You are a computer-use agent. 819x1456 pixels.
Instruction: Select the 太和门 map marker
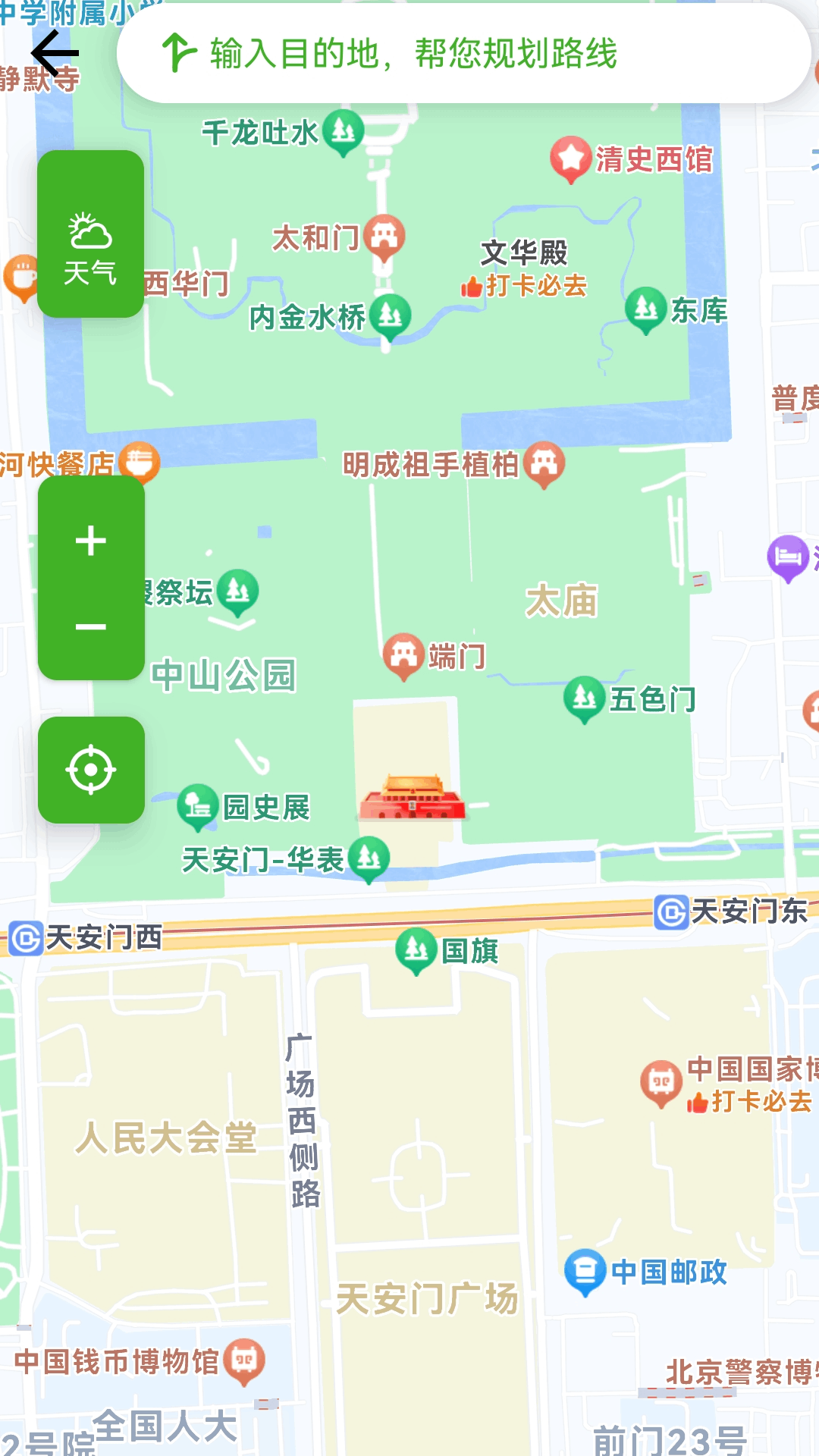click(384, 236)
